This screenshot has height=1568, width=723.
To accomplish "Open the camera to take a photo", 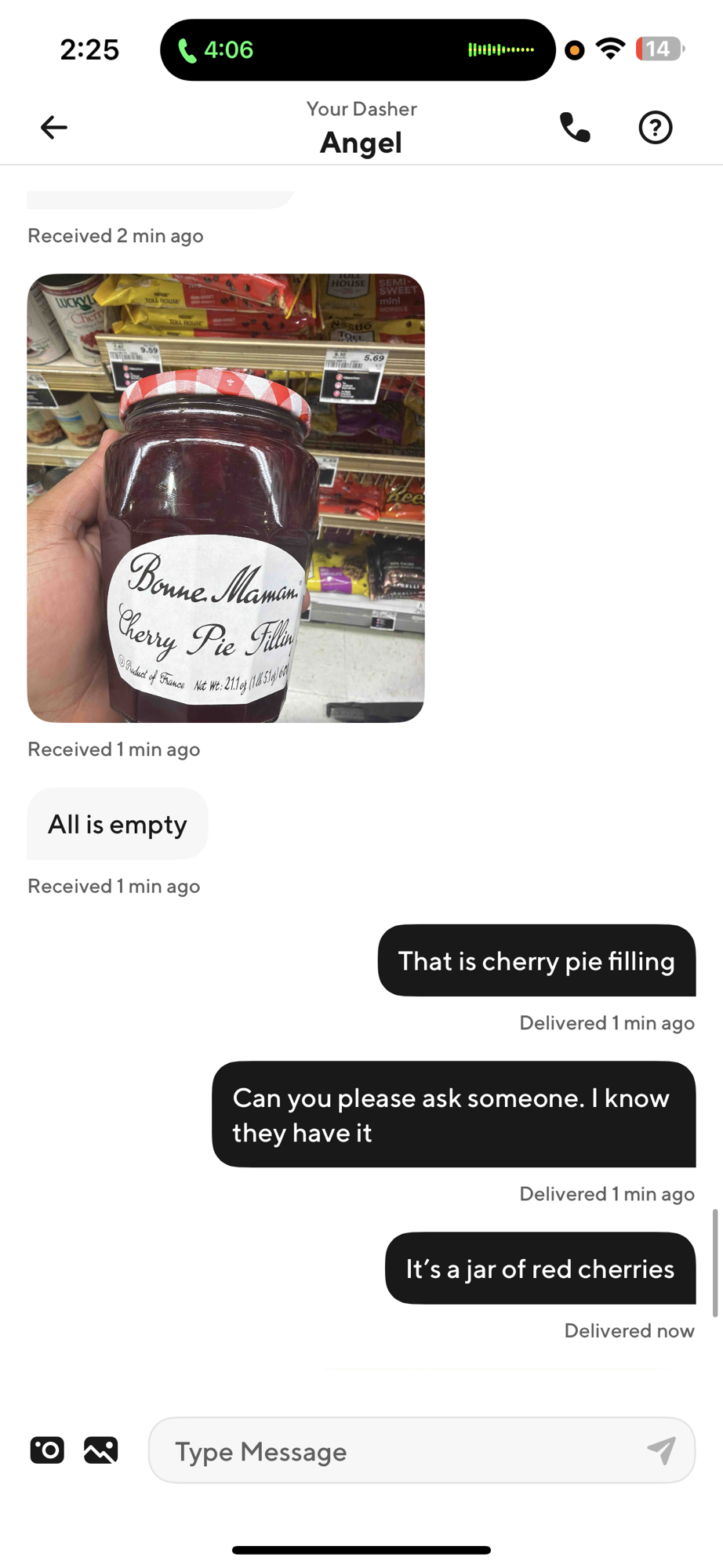I will point(47,1450).
